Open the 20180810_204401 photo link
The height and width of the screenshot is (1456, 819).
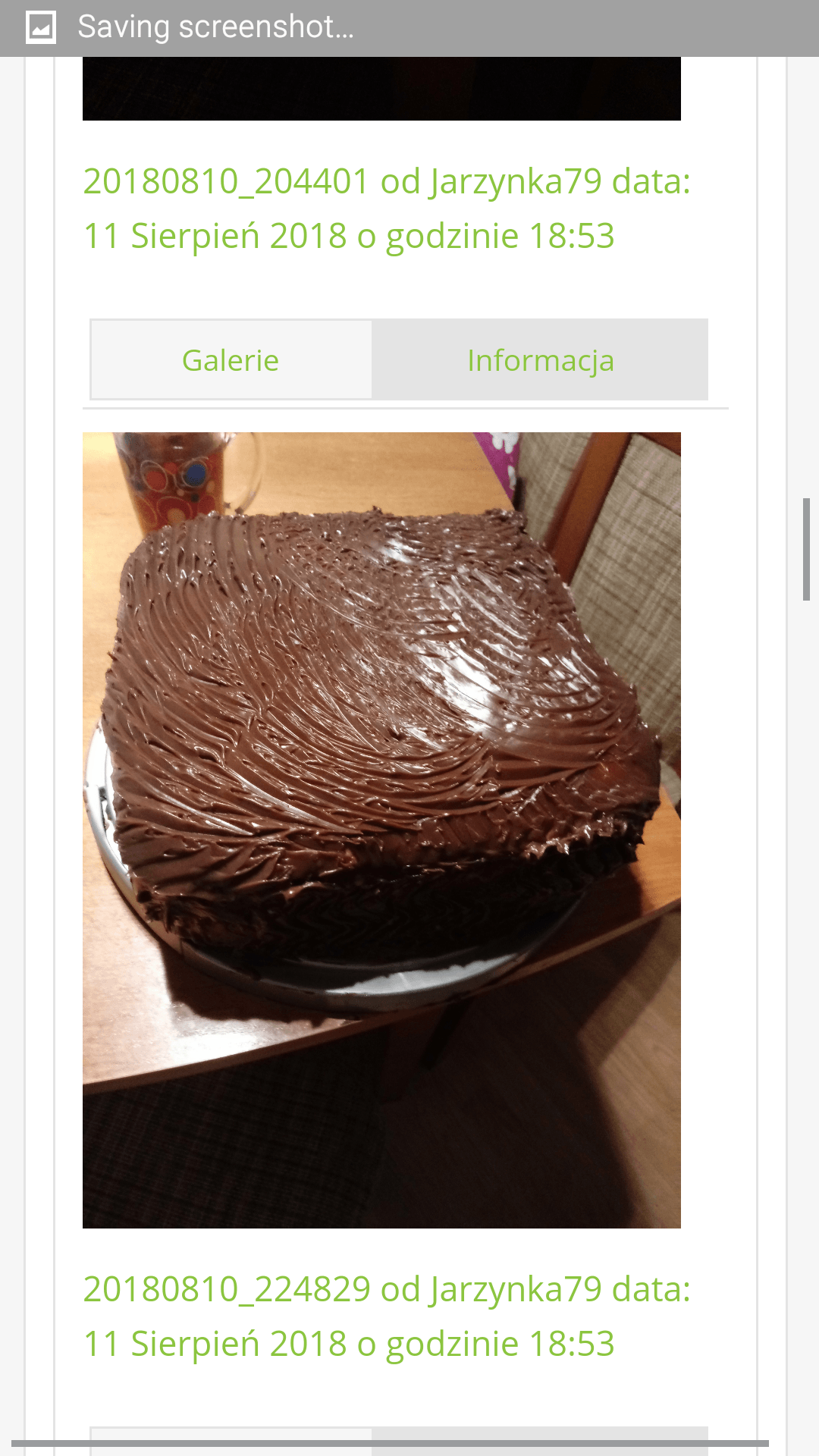[x=387, y=209]
